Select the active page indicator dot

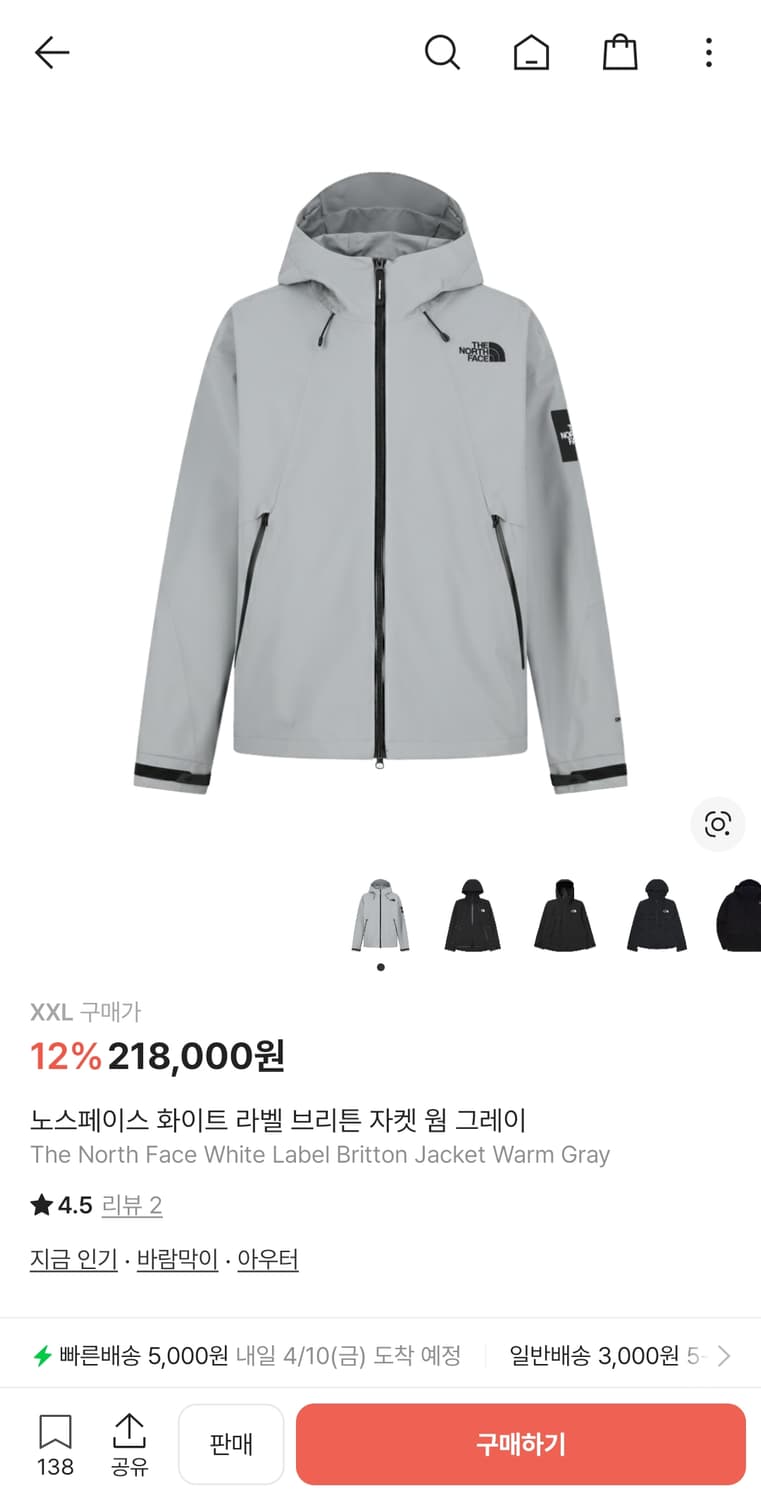click(x=380, y=967)
